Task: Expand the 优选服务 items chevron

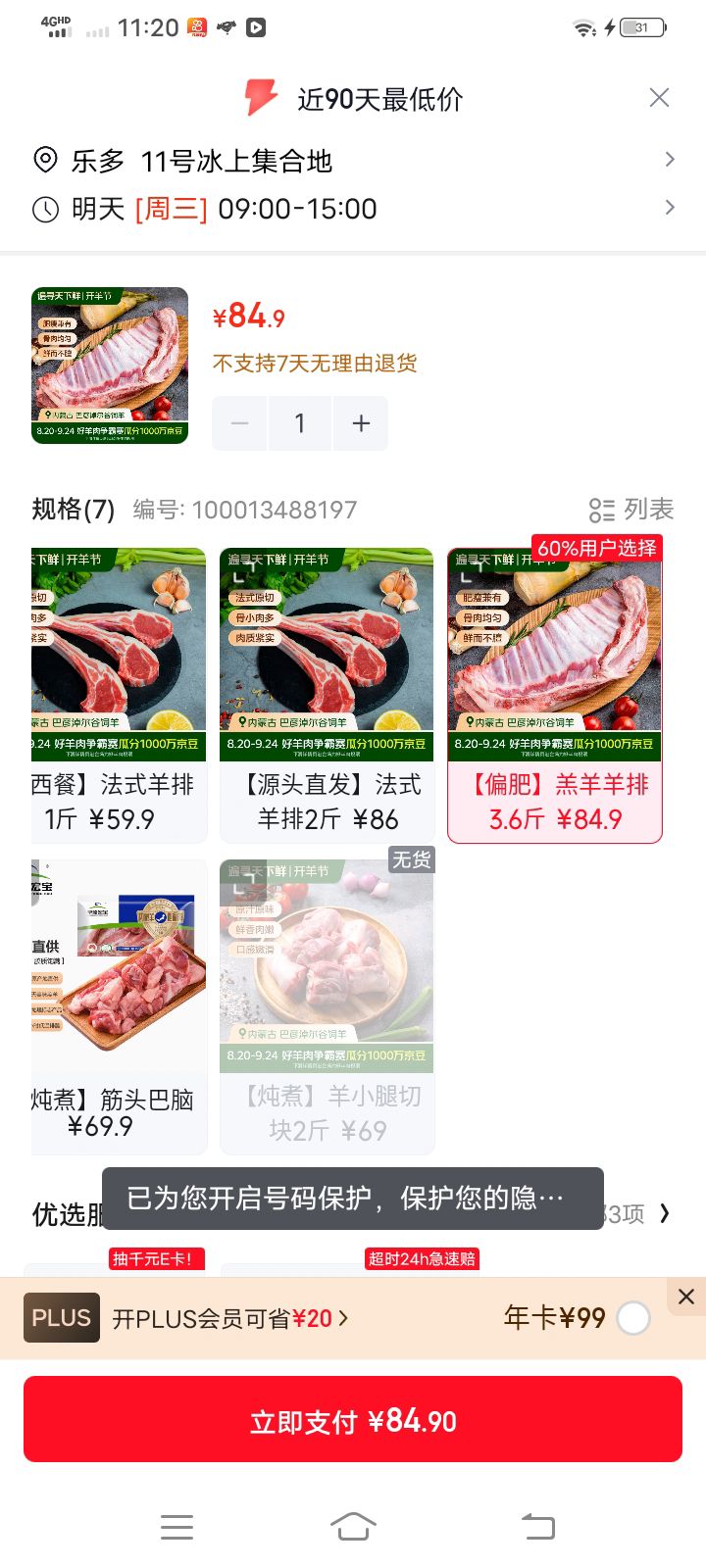Action: (665, 1213)
